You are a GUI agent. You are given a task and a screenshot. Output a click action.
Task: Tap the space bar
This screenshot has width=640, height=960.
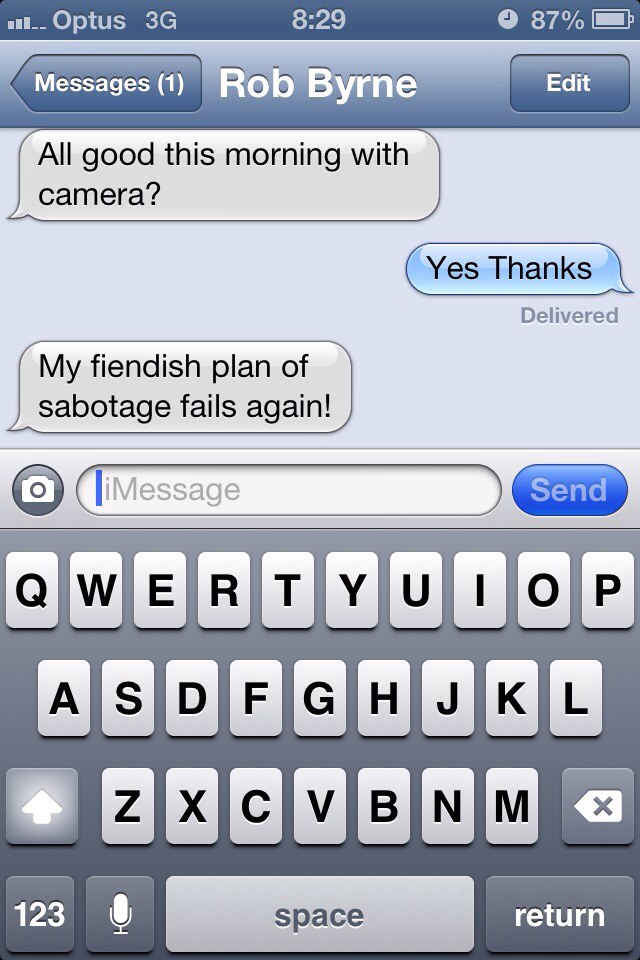point(319,914)
